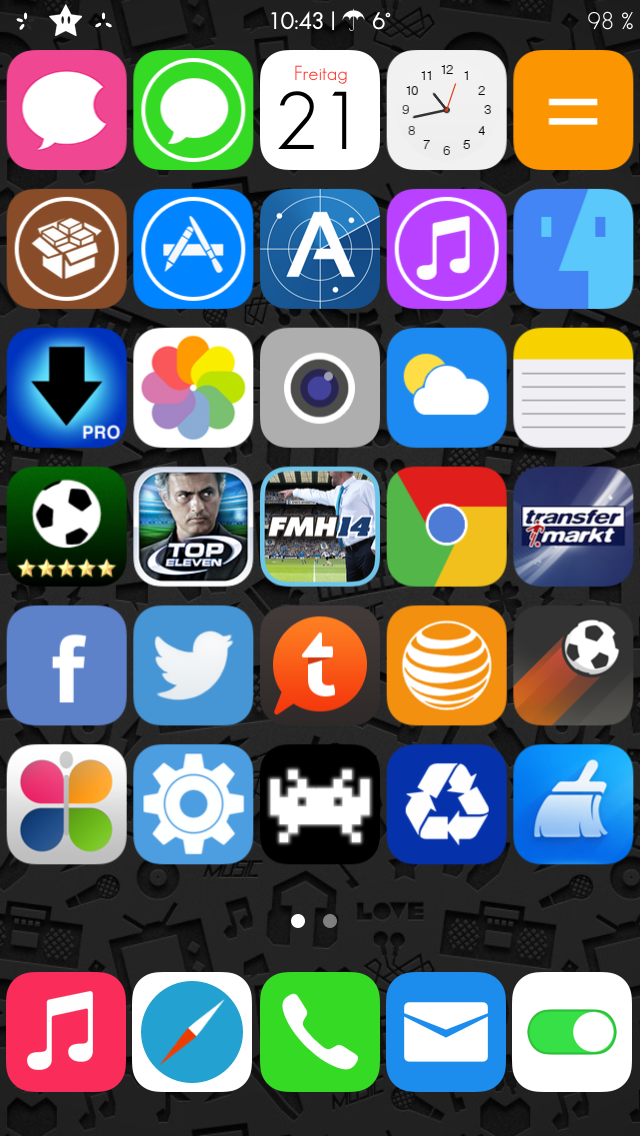Launch the Twitter app

[193, 665]
